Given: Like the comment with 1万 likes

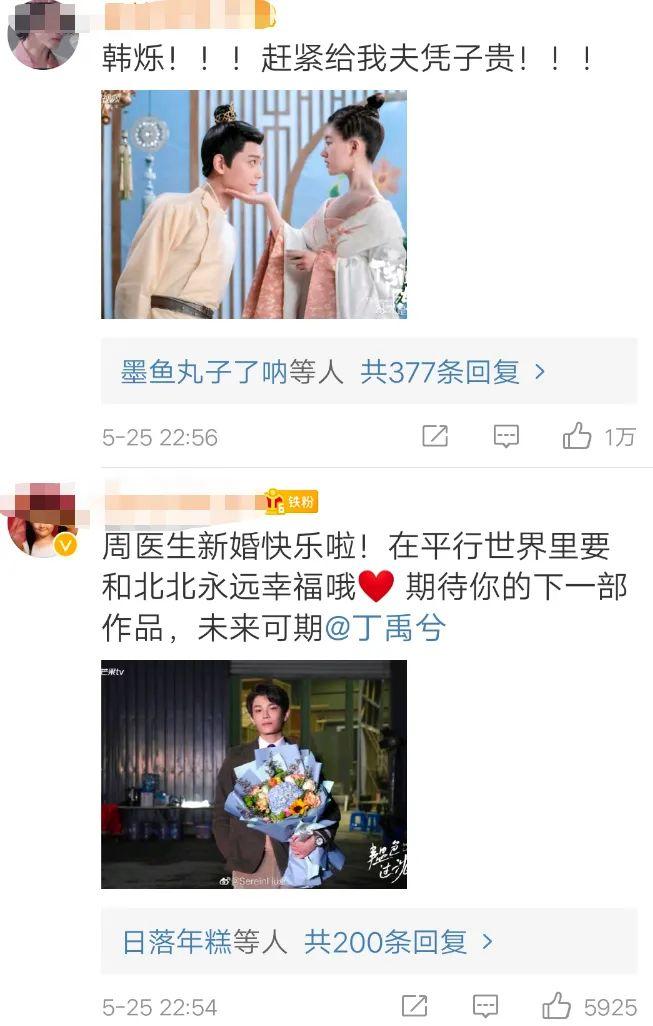Looking at the screenshot, I should pyautogui.click(x=577, y=436).
